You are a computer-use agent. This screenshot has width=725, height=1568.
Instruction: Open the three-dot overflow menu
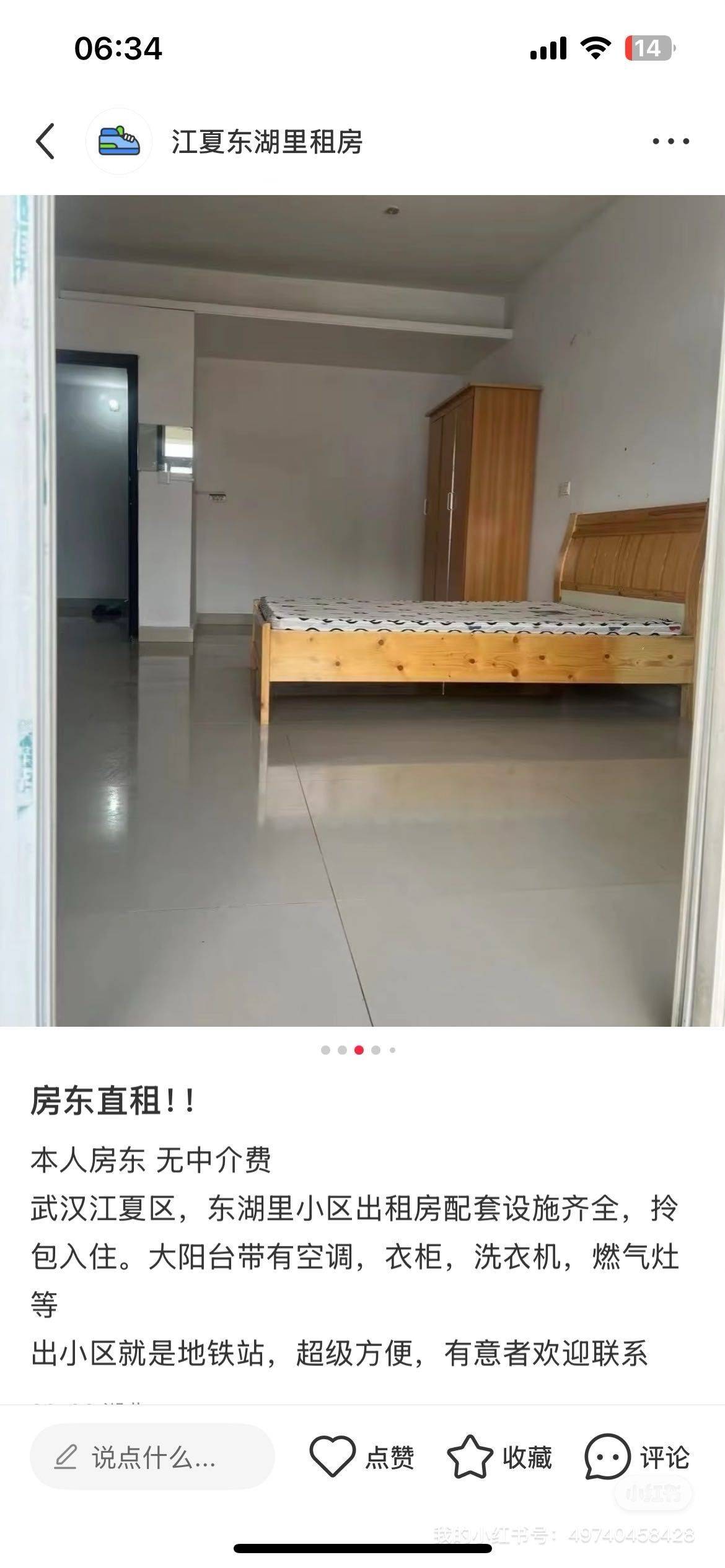coord(670,142)
